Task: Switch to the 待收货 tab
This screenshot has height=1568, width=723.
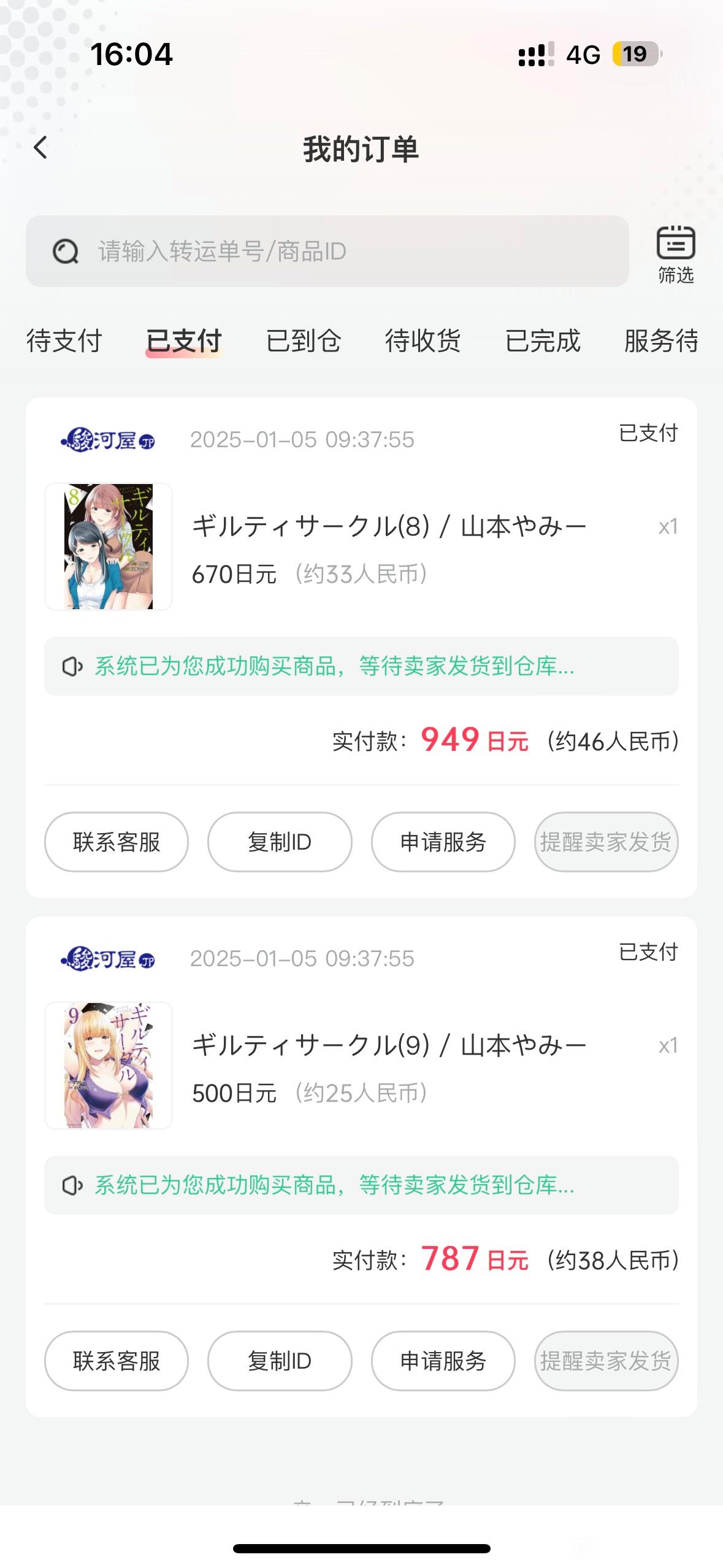Action: pyautogui.click(x=423, y=340)
